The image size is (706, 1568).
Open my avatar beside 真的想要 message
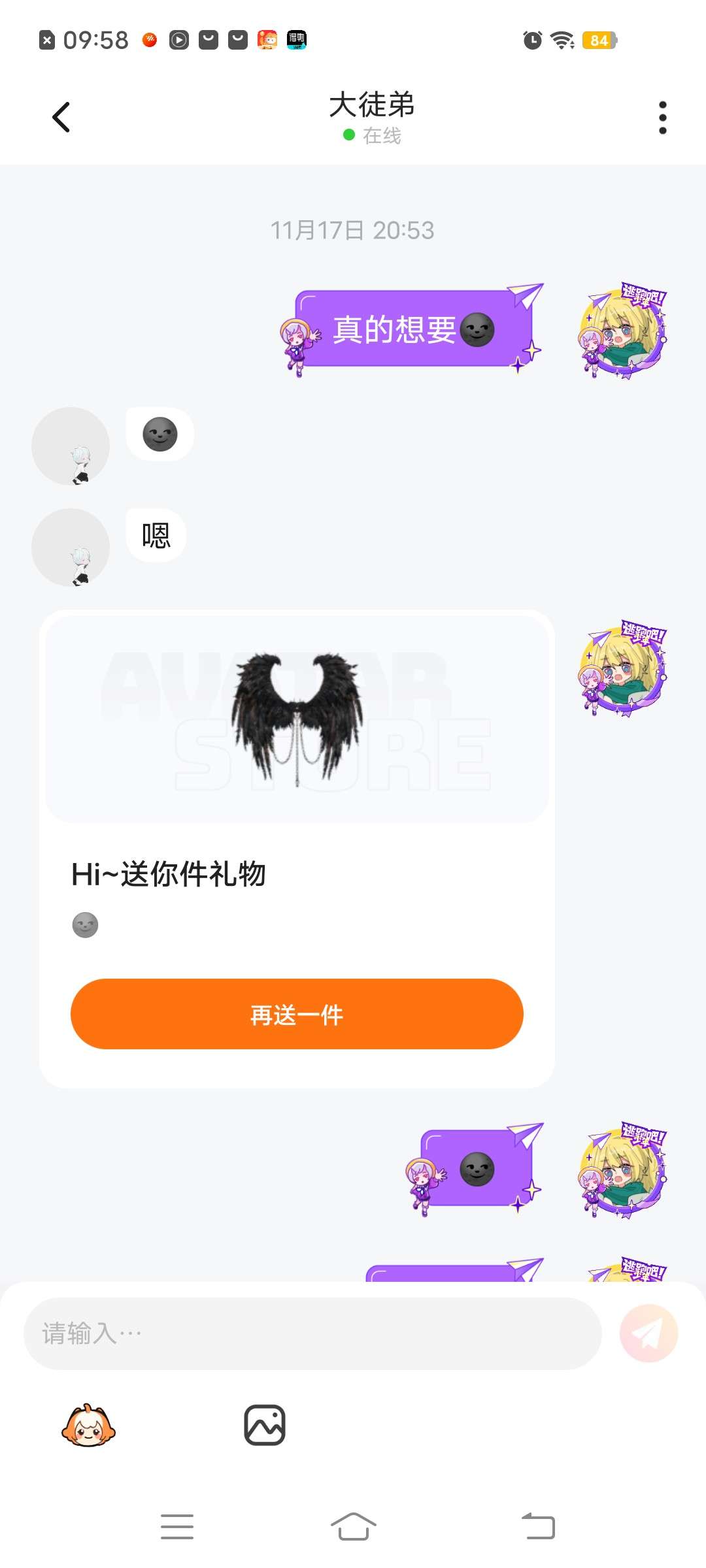point(622,333)
